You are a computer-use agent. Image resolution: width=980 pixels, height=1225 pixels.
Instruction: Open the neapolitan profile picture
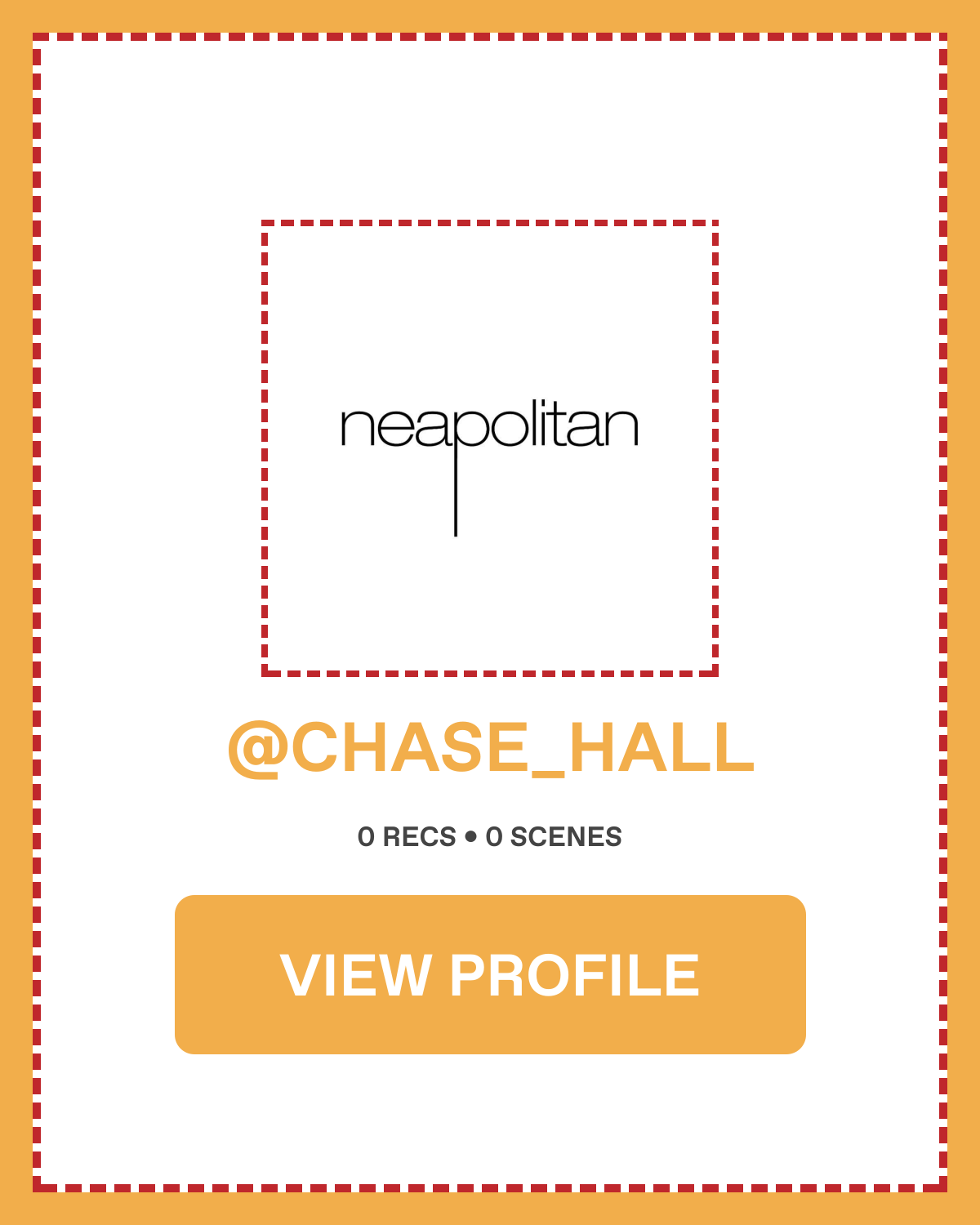point(489,448)
